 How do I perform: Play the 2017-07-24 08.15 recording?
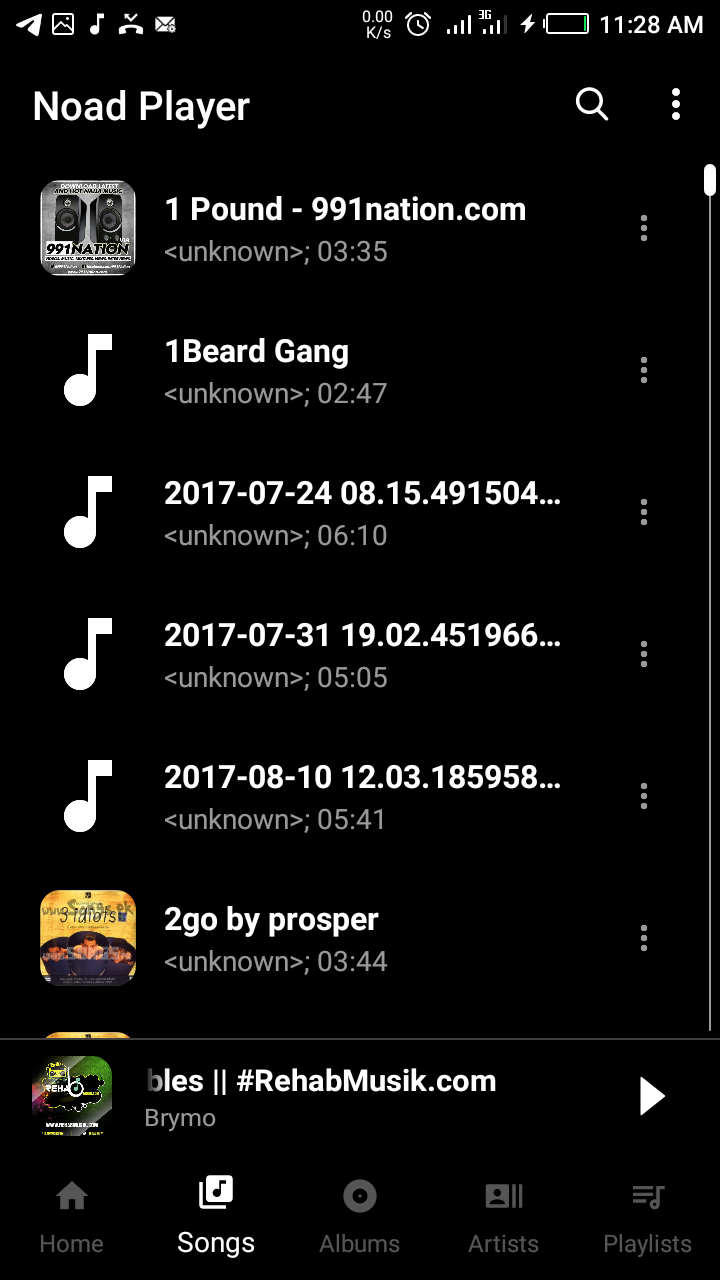[362, 513]
